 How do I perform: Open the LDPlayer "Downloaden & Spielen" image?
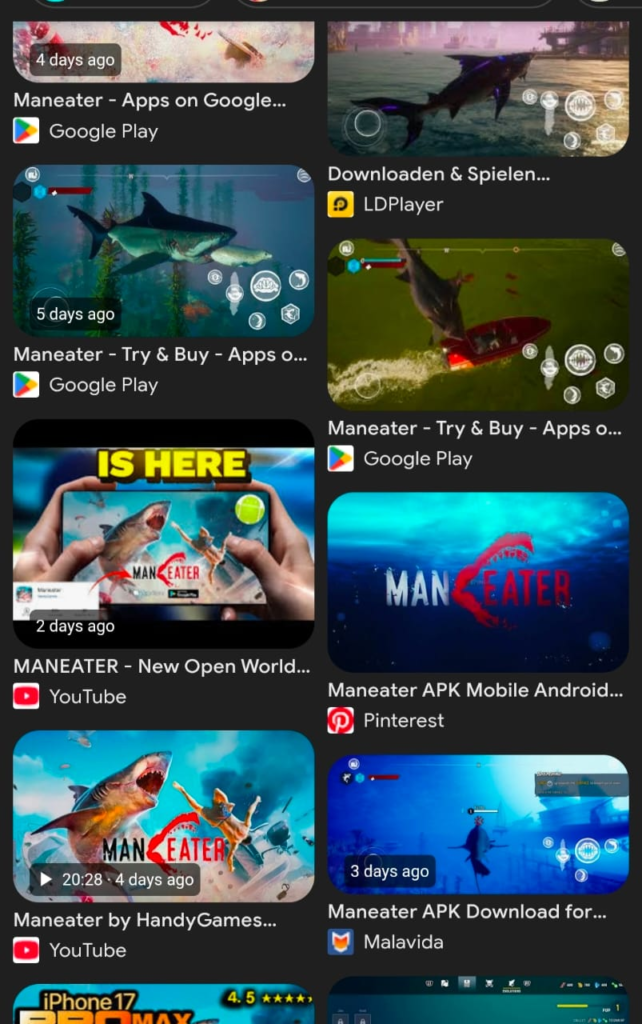tap(478, 89)
